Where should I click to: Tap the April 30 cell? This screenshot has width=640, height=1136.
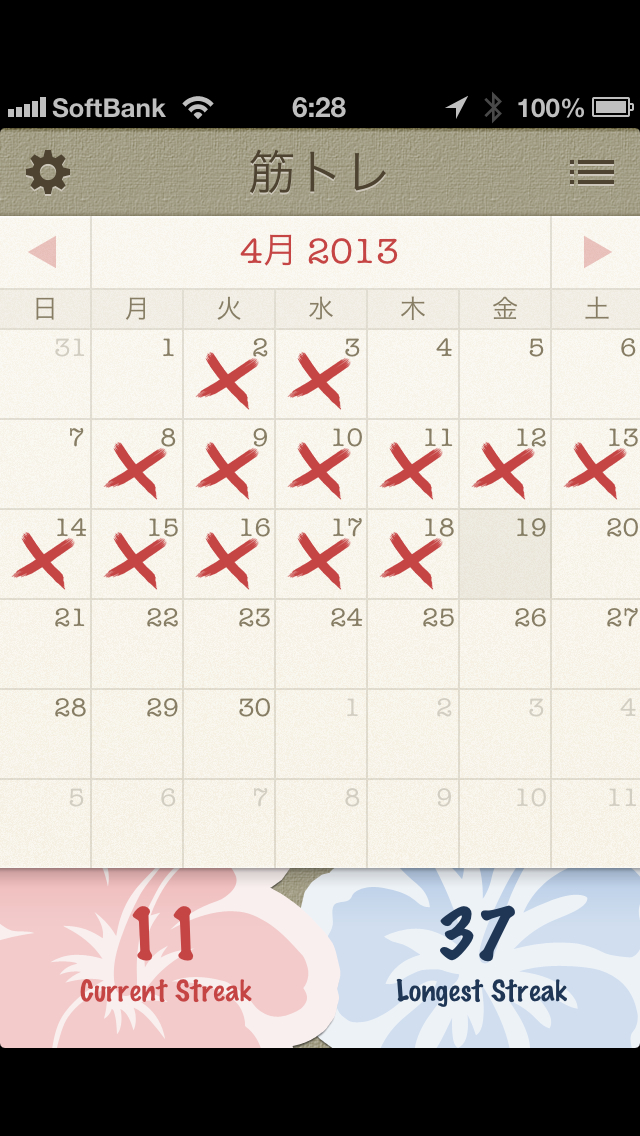pos(229,735)
